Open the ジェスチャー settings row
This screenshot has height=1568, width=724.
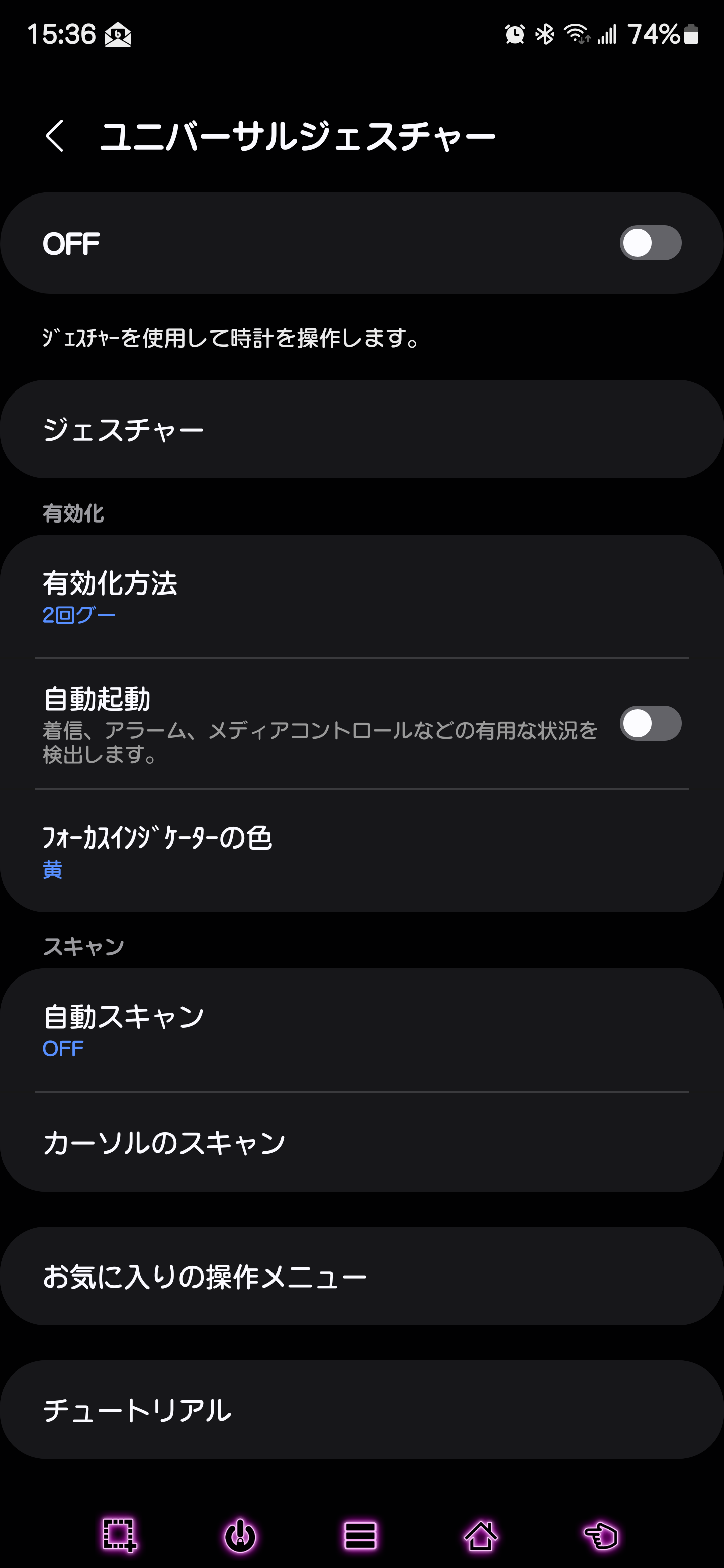[361, 430]
